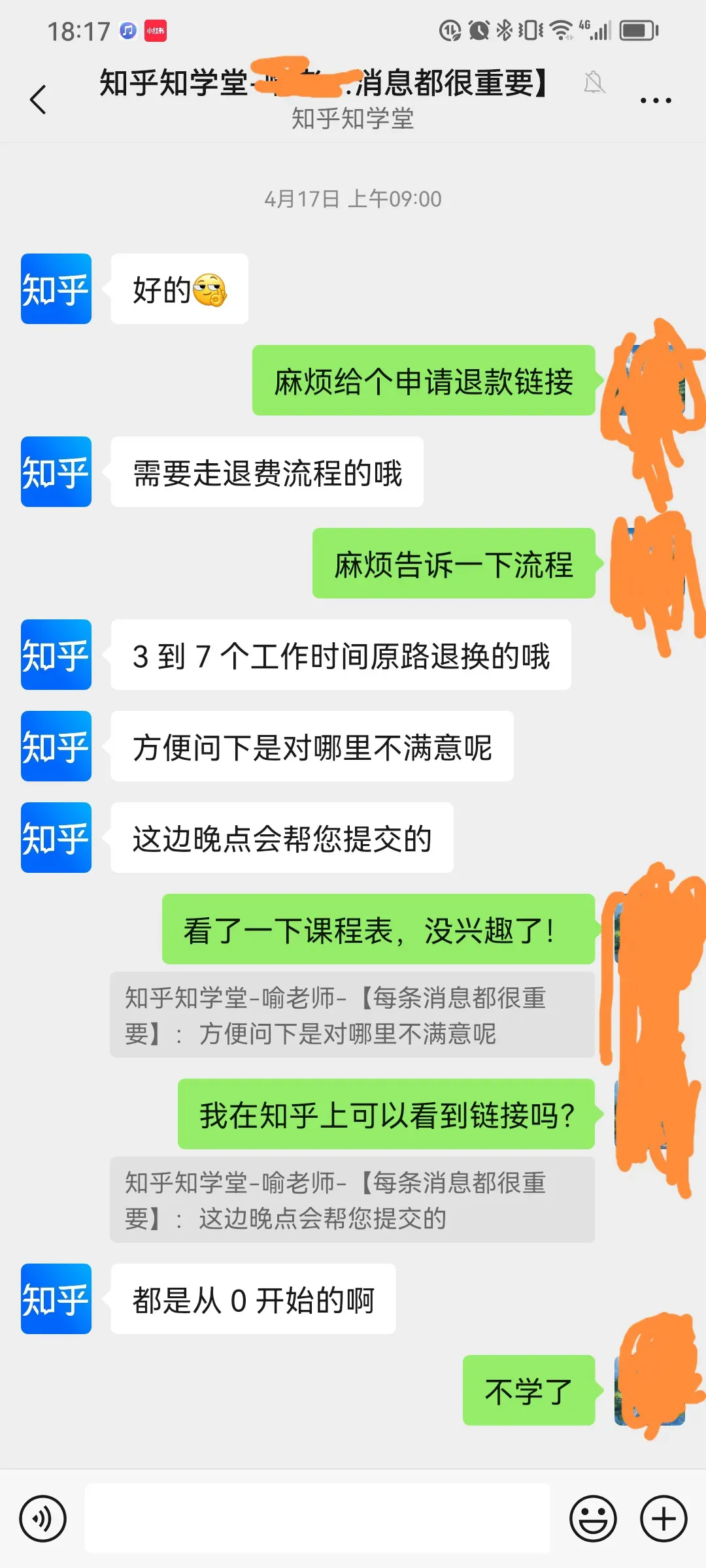The image size is (706, 1568).
Task: Open the emoji picker
Action: (593, 1518)
